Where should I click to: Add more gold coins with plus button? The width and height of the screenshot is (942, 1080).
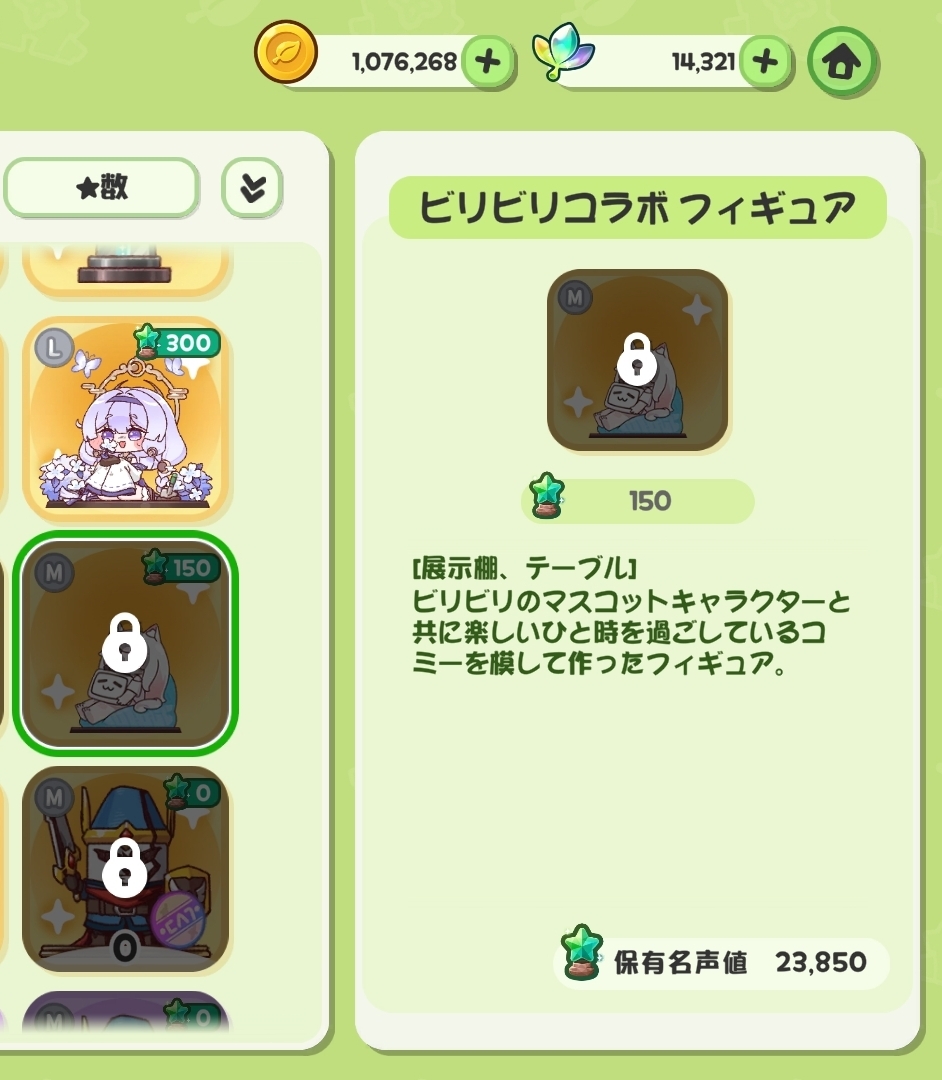pos(487,62)
